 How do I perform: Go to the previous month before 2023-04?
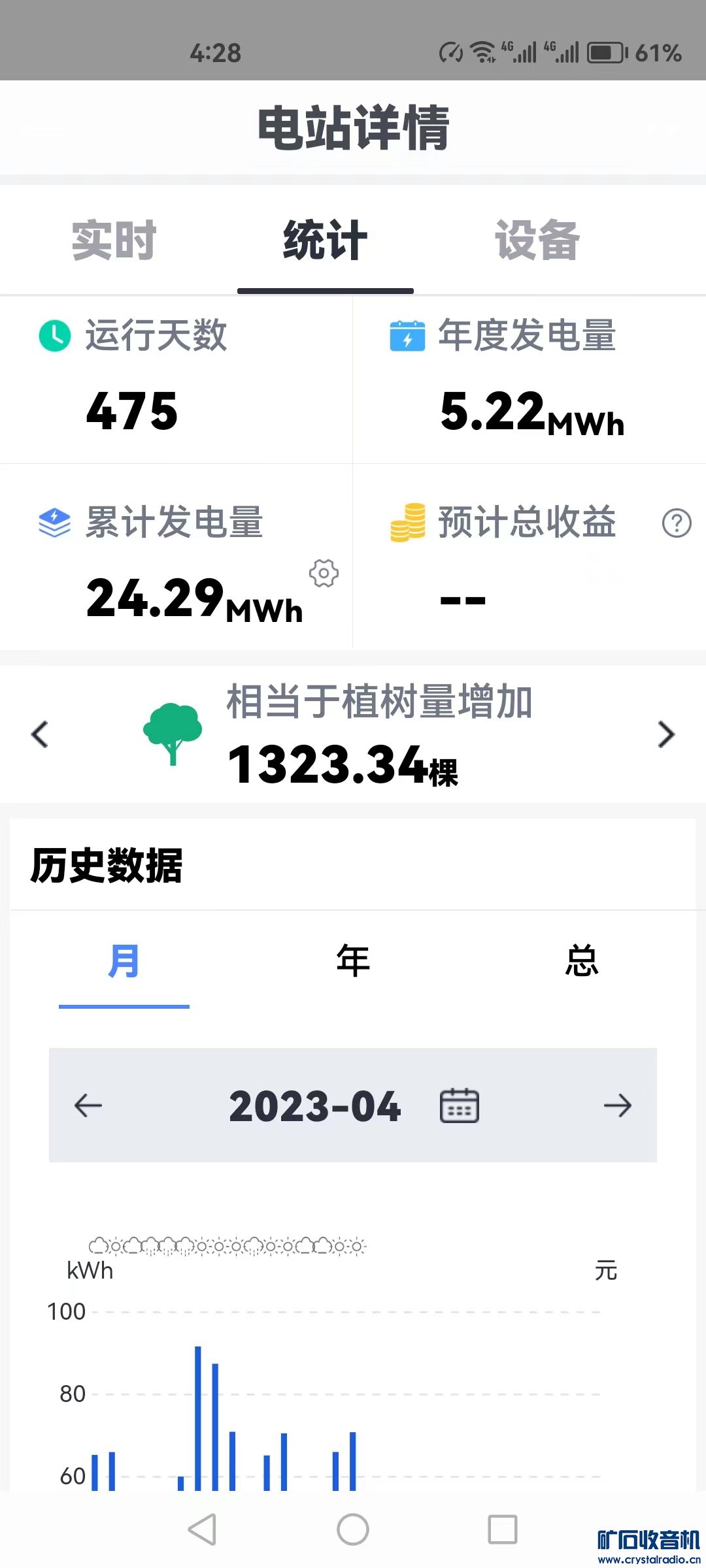[88, 1105]
